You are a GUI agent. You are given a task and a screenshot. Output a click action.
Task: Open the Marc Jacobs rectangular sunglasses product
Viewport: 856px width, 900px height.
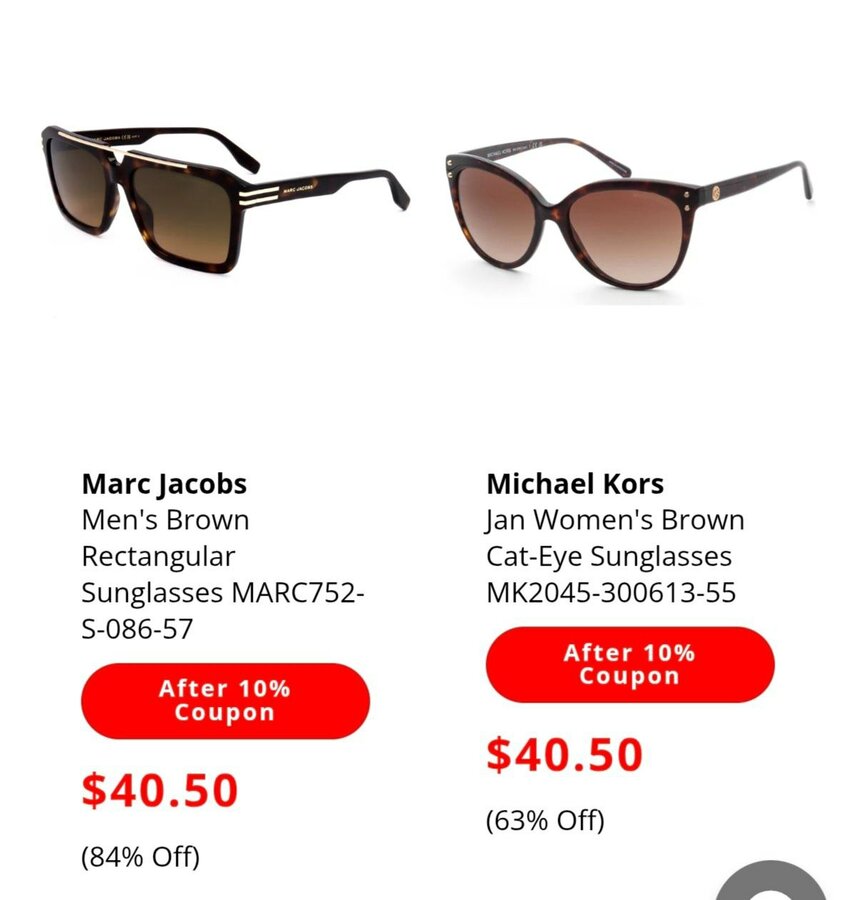(x=224, y=198)
